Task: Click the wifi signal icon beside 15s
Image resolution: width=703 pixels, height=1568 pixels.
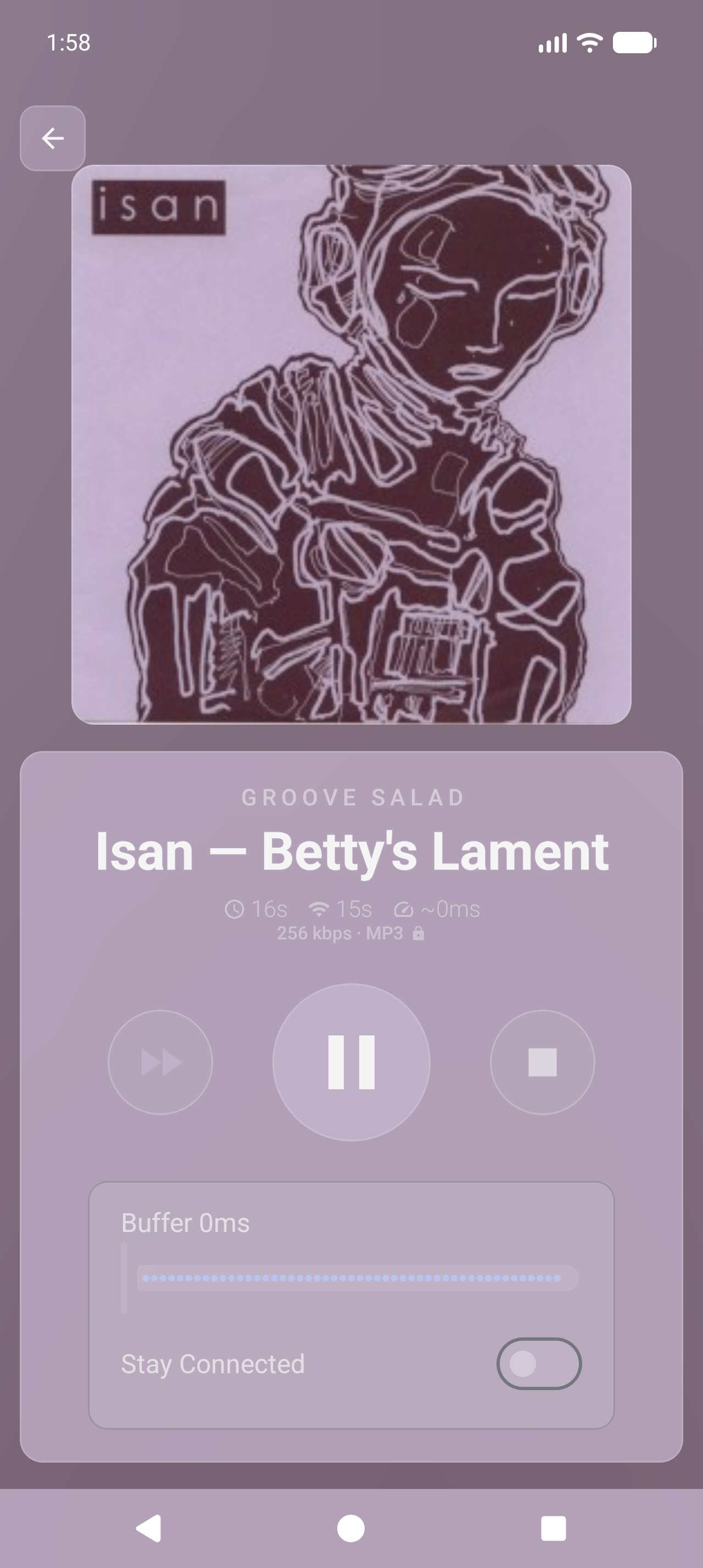Action: (x=321, y=909)
